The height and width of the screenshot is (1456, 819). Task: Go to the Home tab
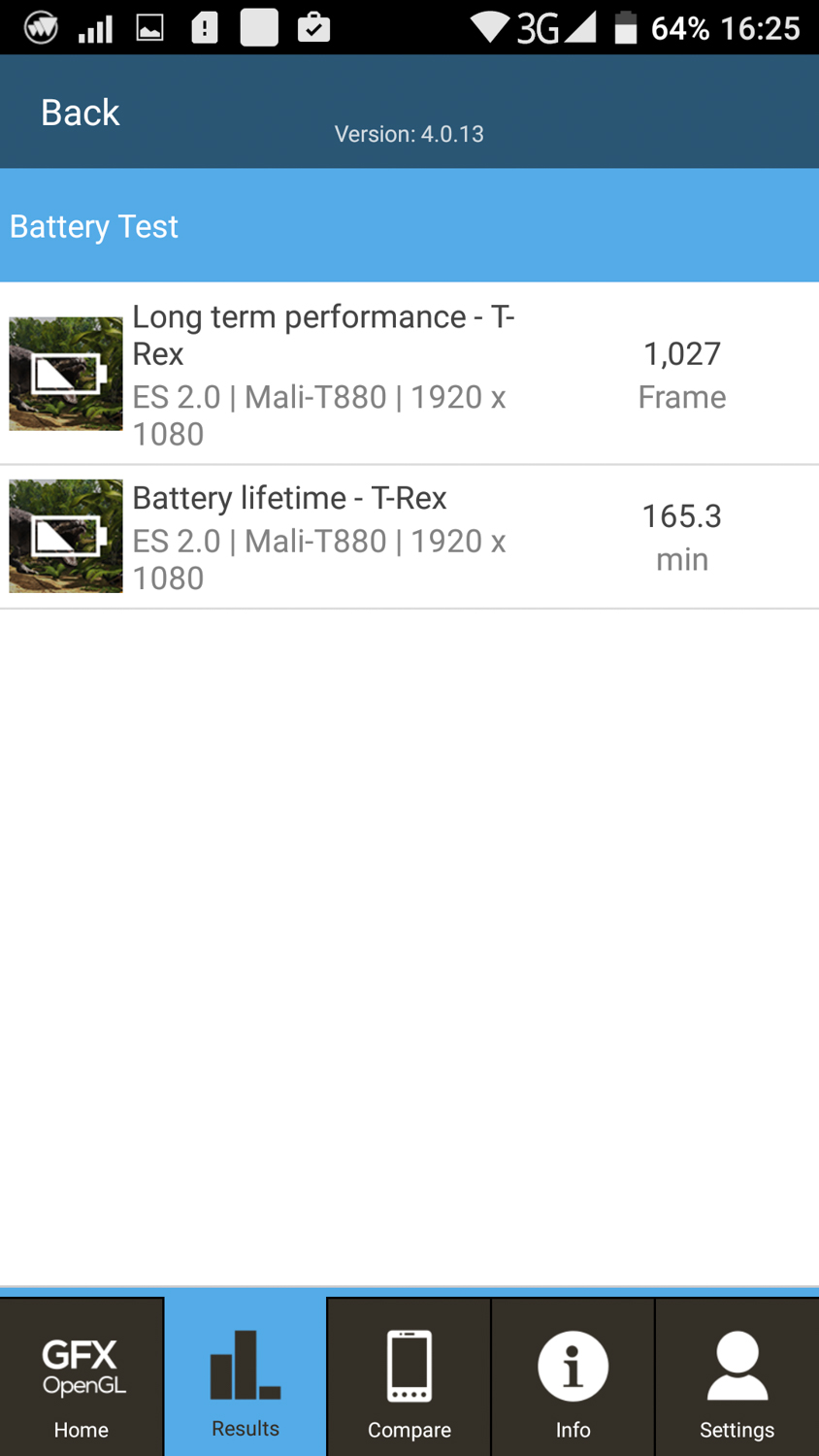82,1376
